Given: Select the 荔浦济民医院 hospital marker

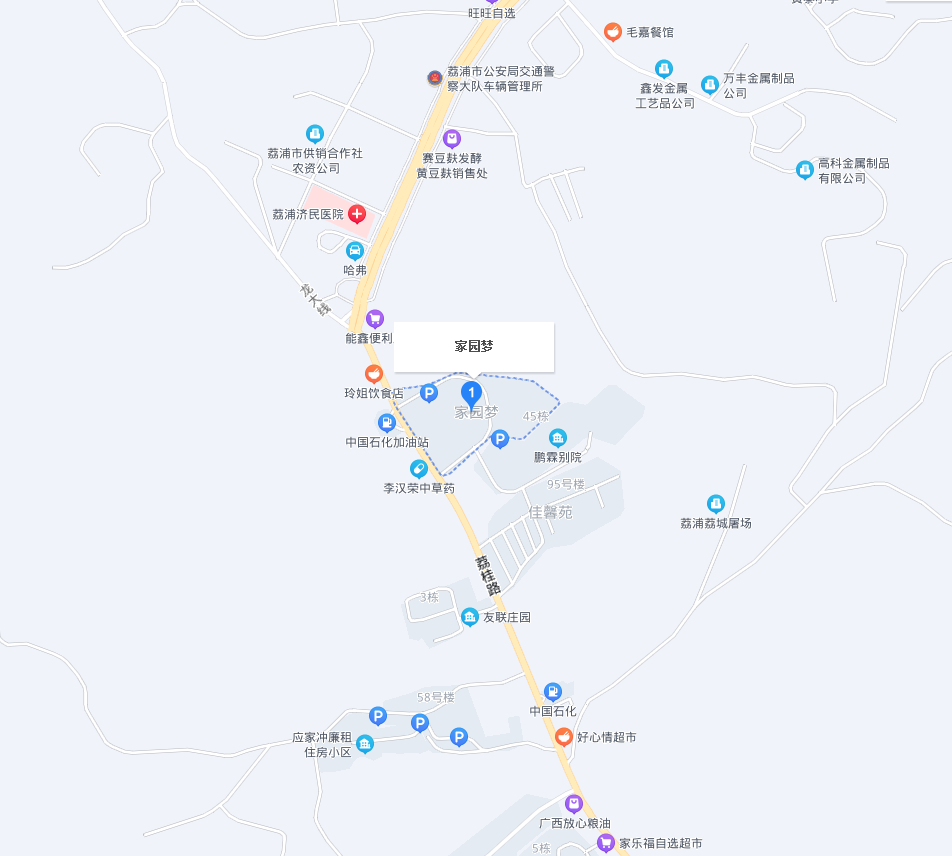Looking at the screenshot, I should pyautogui.click(x=356, y=214).
